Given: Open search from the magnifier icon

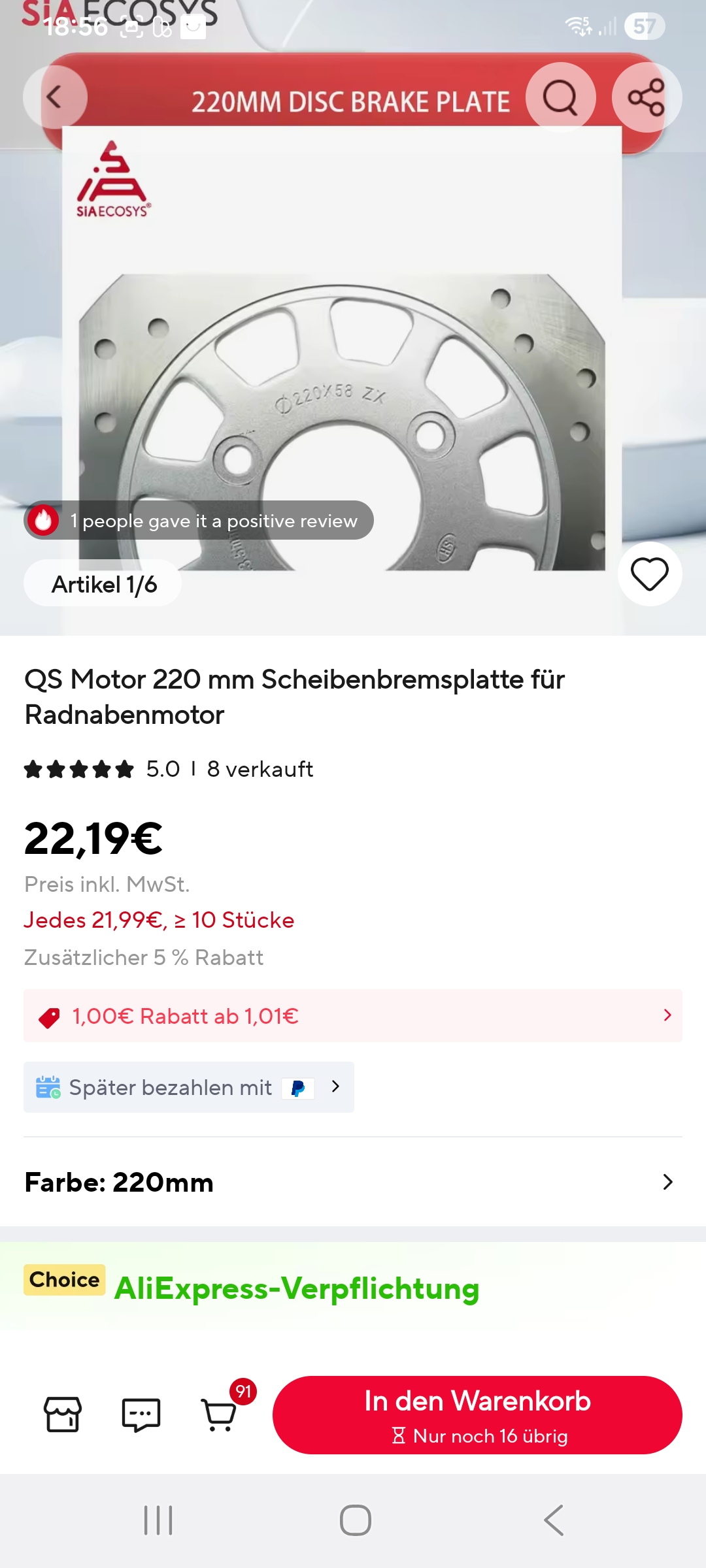Looking at the screenshot, I should (560, 97).
